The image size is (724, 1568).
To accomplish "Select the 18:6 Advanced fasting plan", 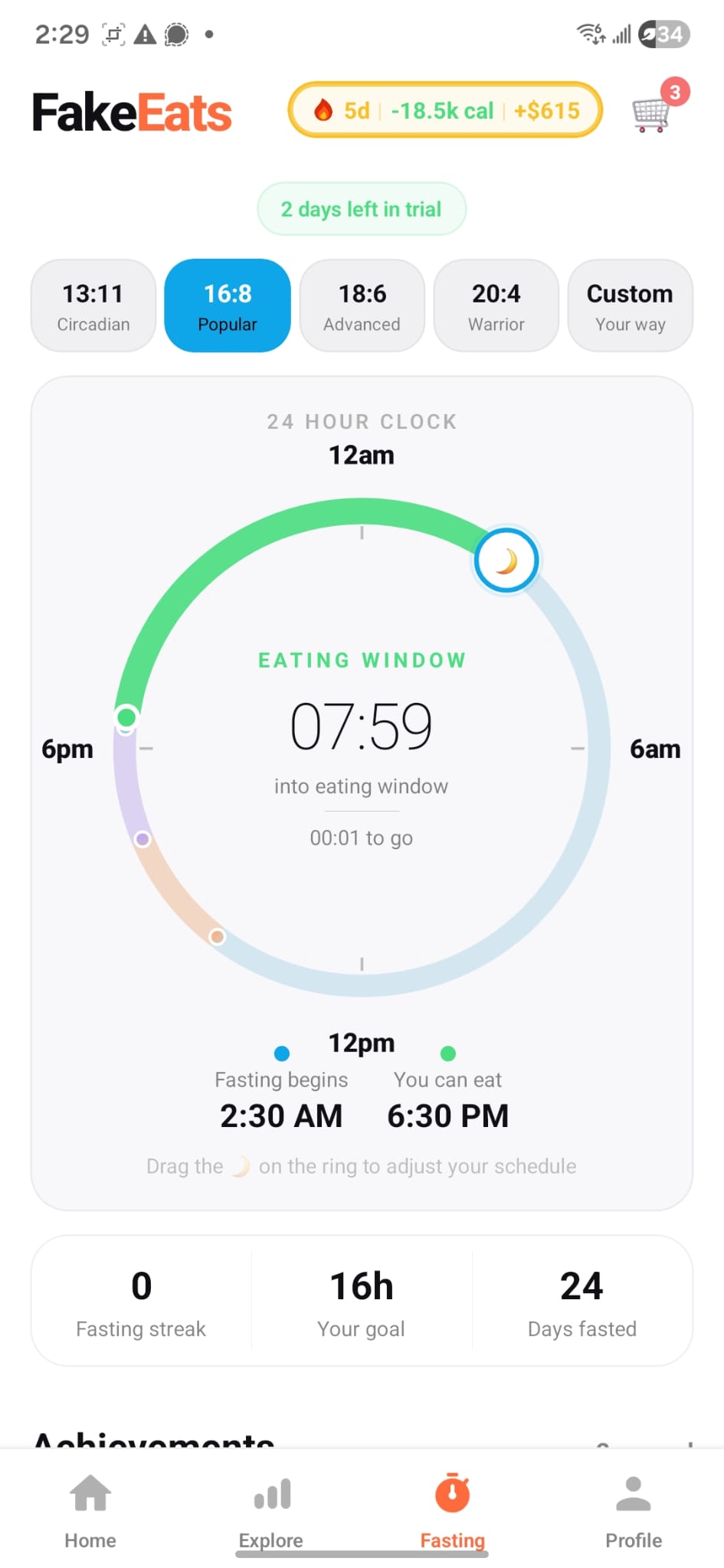I will pyautogui.click(x=362, y=305).
